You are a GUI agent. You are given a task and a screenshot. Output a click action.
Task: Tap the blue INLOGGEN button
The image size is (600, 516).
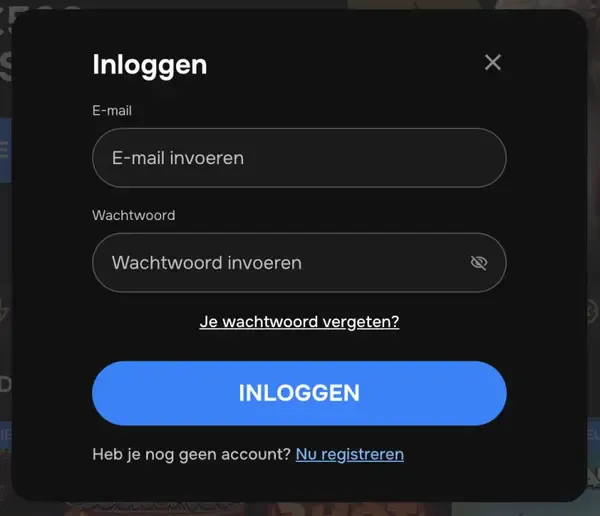299,393
